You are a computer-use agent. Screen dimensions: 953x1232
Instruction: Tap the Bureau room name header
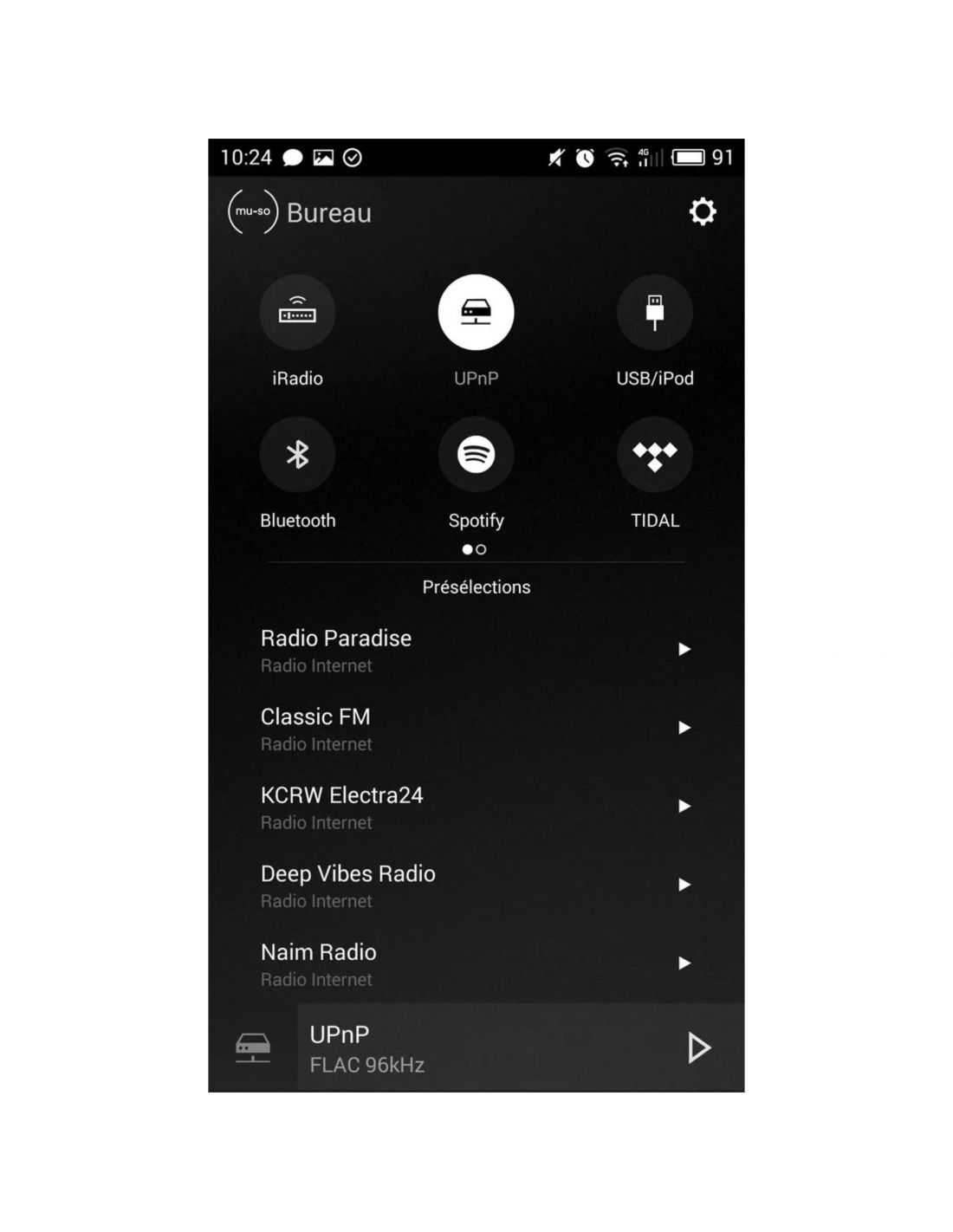(x=328, y=212)
